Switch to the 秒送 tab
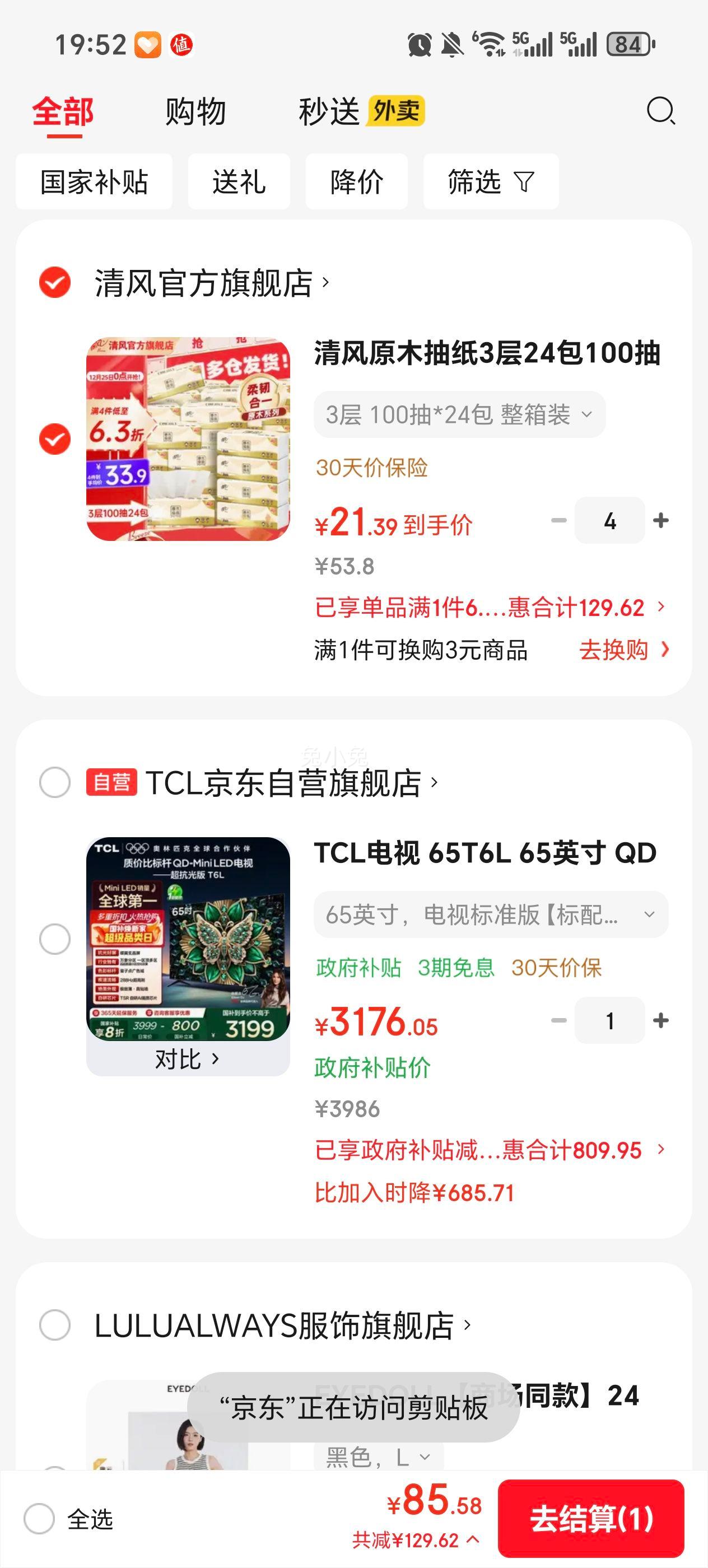This screenshot has height=1568, width=708. coord(328,112)
